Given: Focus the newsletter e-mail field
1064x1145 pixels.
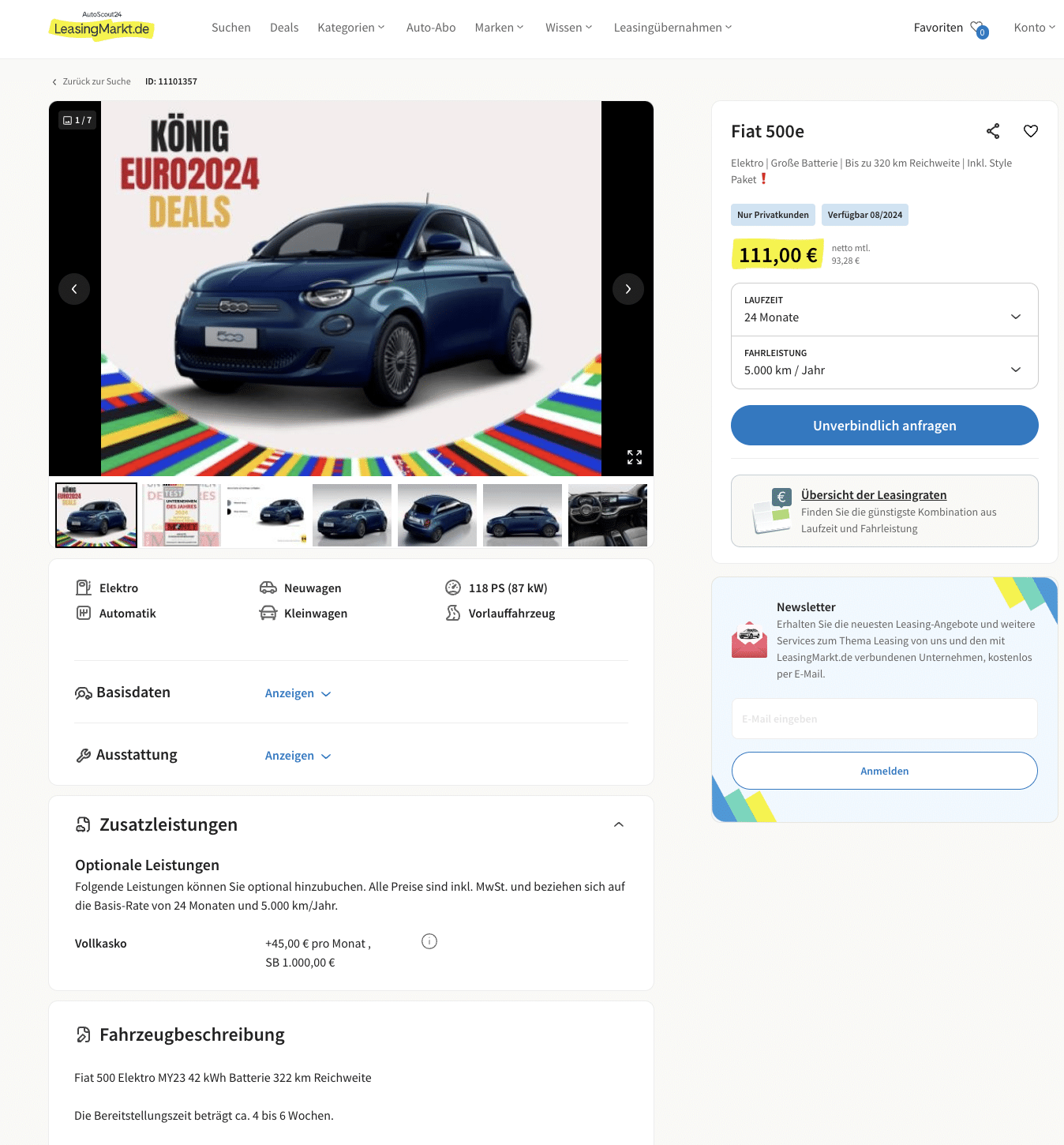Looking at the screenshot, I should (884, 719).
